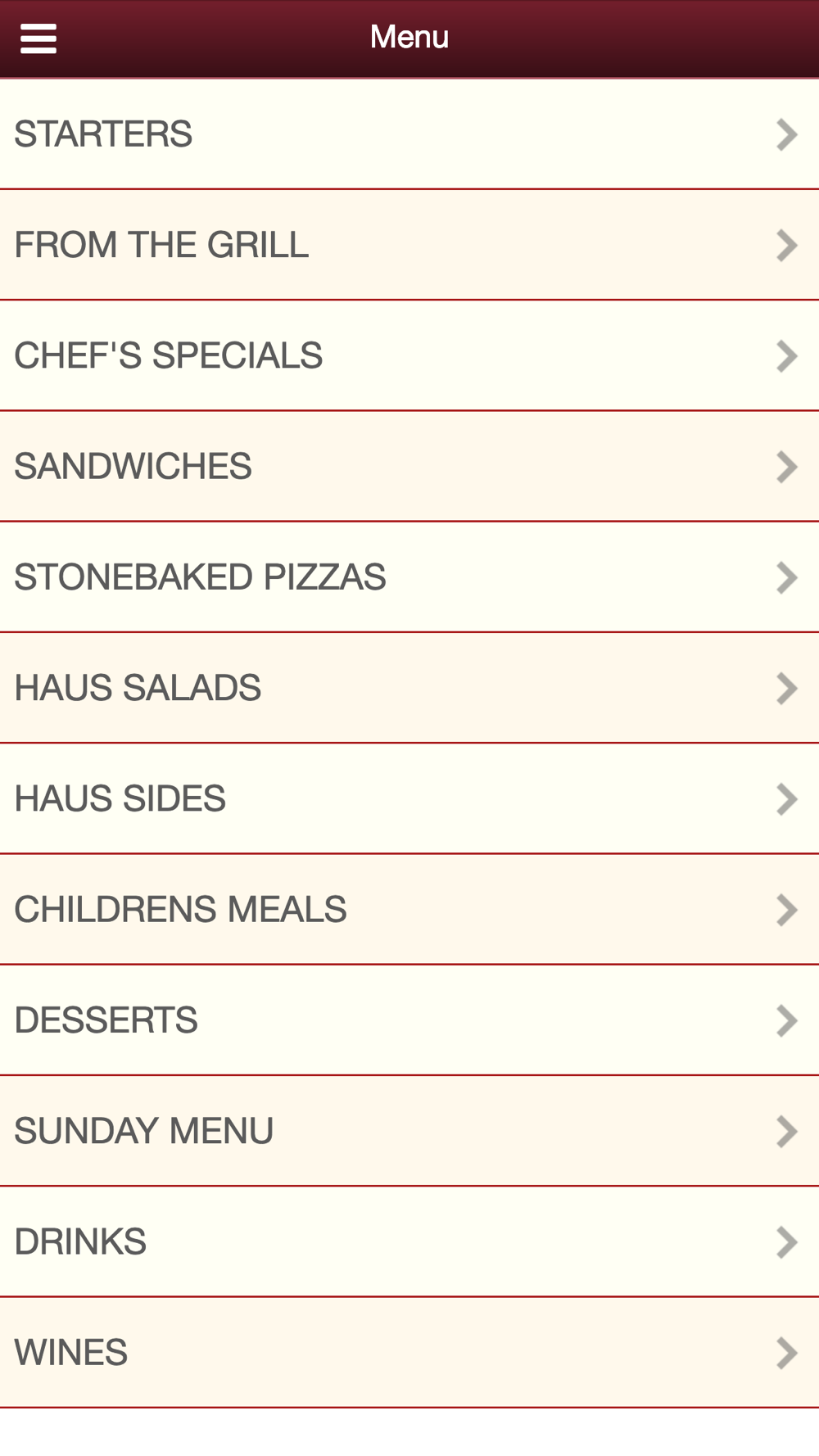Select Stonebaked Pizzas

(x=409, y=577)
